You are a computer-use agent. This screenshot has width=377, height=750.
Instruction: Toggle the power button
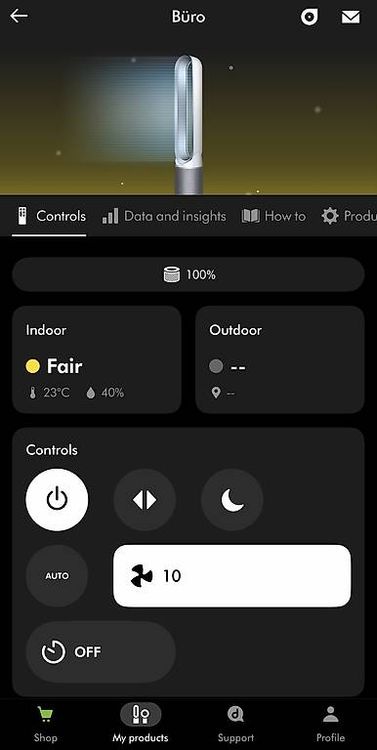(x=57, y=500)
